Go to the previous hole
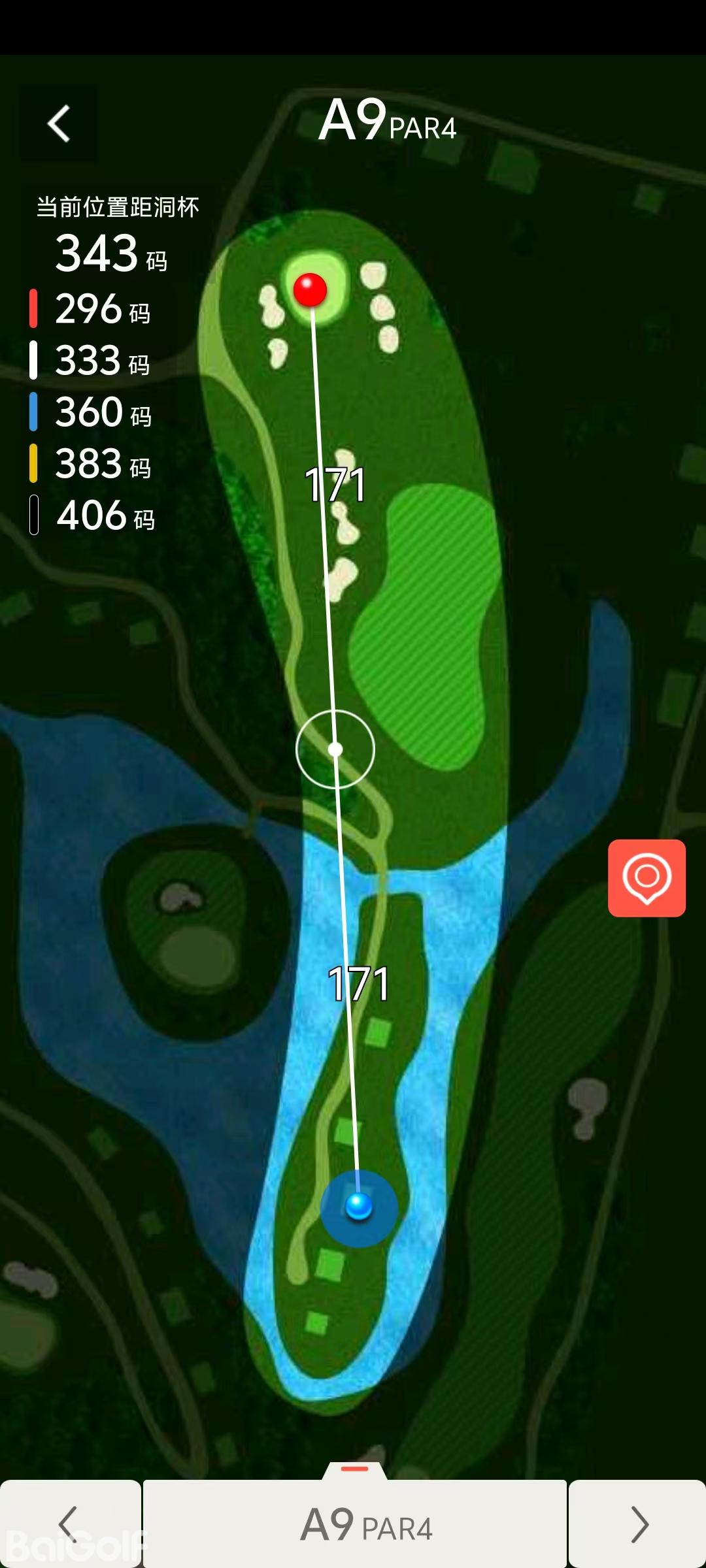Screen dimensions: 706x1568 click(69, 1524)
